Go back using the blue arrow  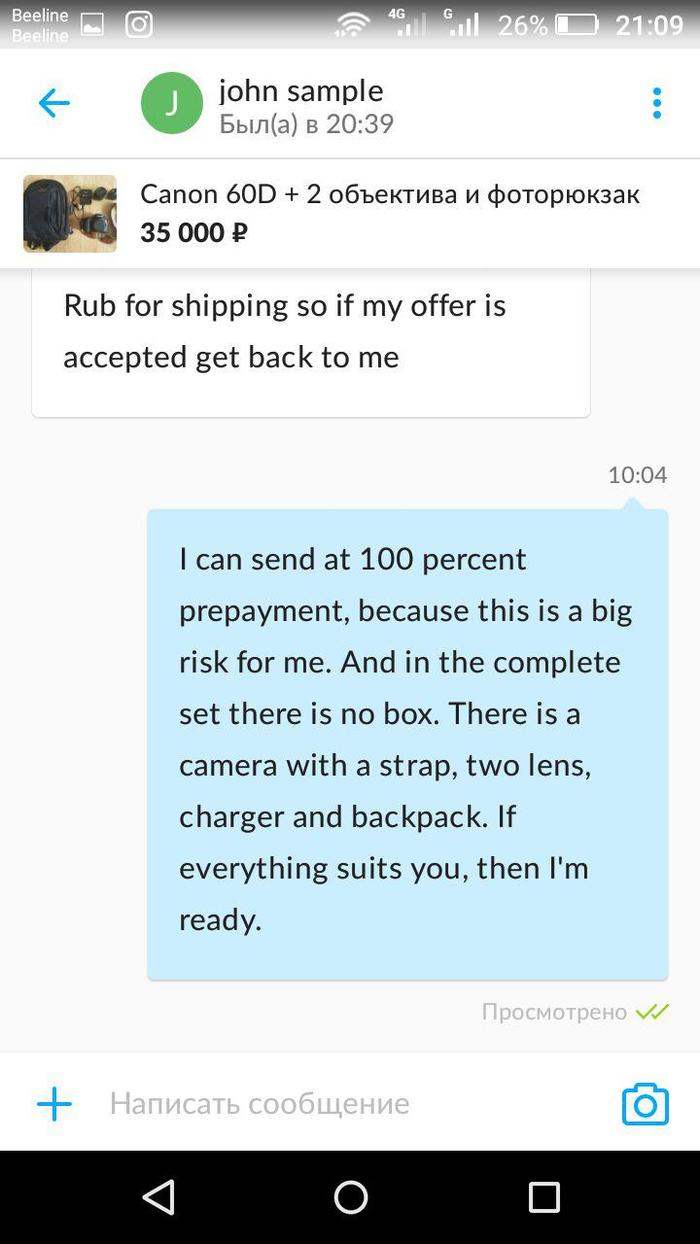pyautogui.click(x=54, y=103)
